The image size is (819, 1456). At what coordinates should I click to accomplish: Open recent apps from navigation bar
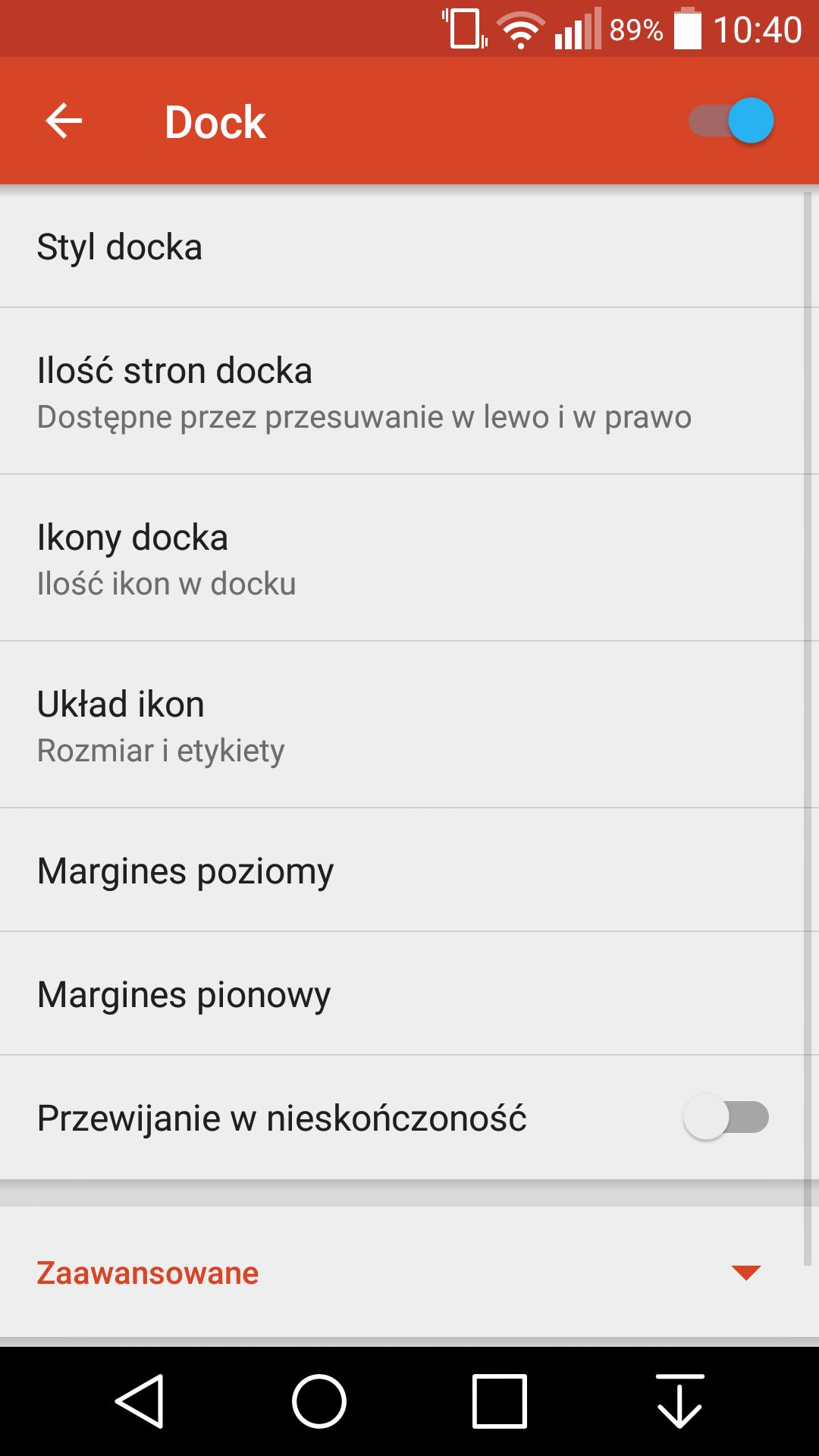point(500,1401)
